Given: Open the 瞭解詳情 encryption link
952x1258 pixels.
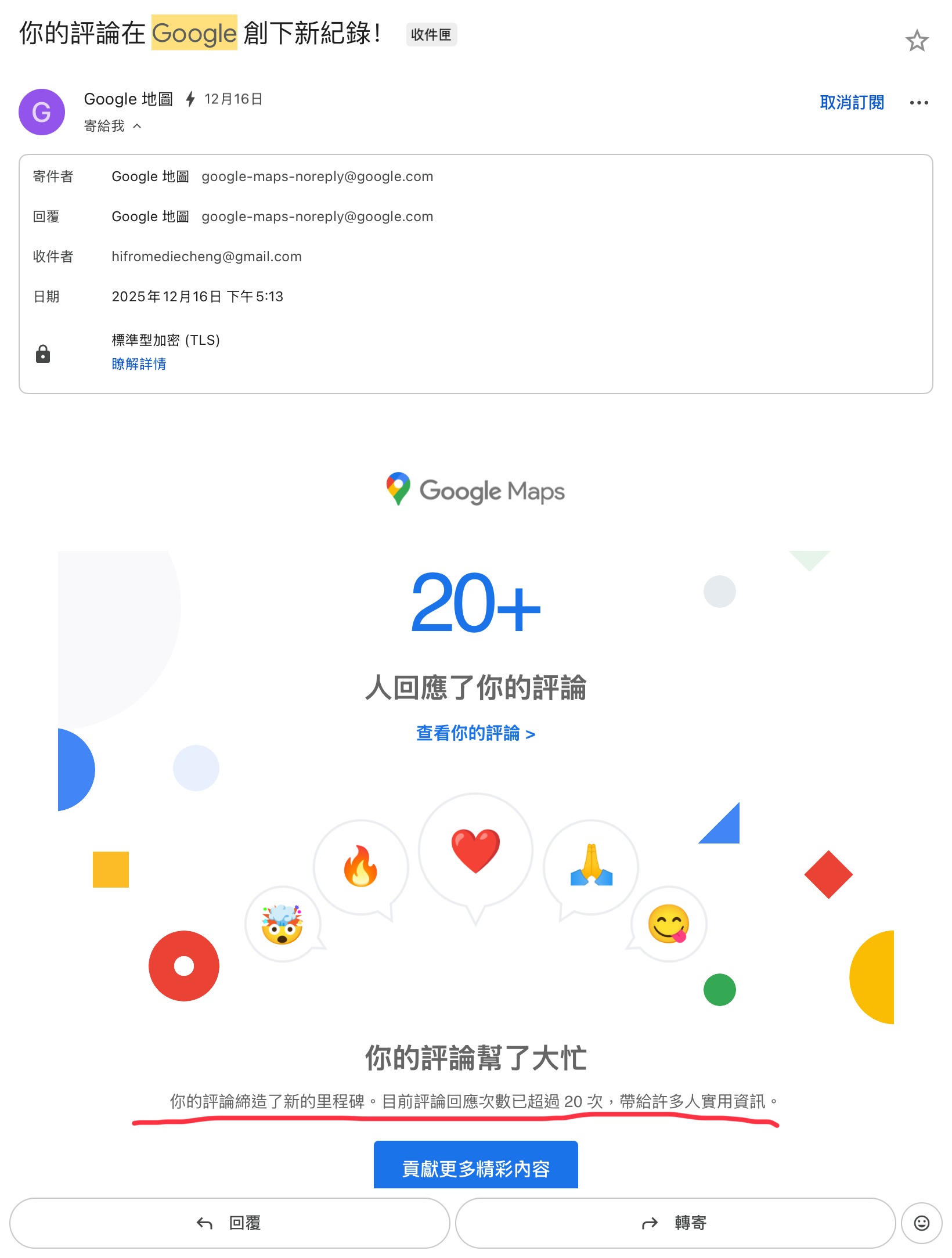Looking at the screenshot, I should click(x=139, y=364).
